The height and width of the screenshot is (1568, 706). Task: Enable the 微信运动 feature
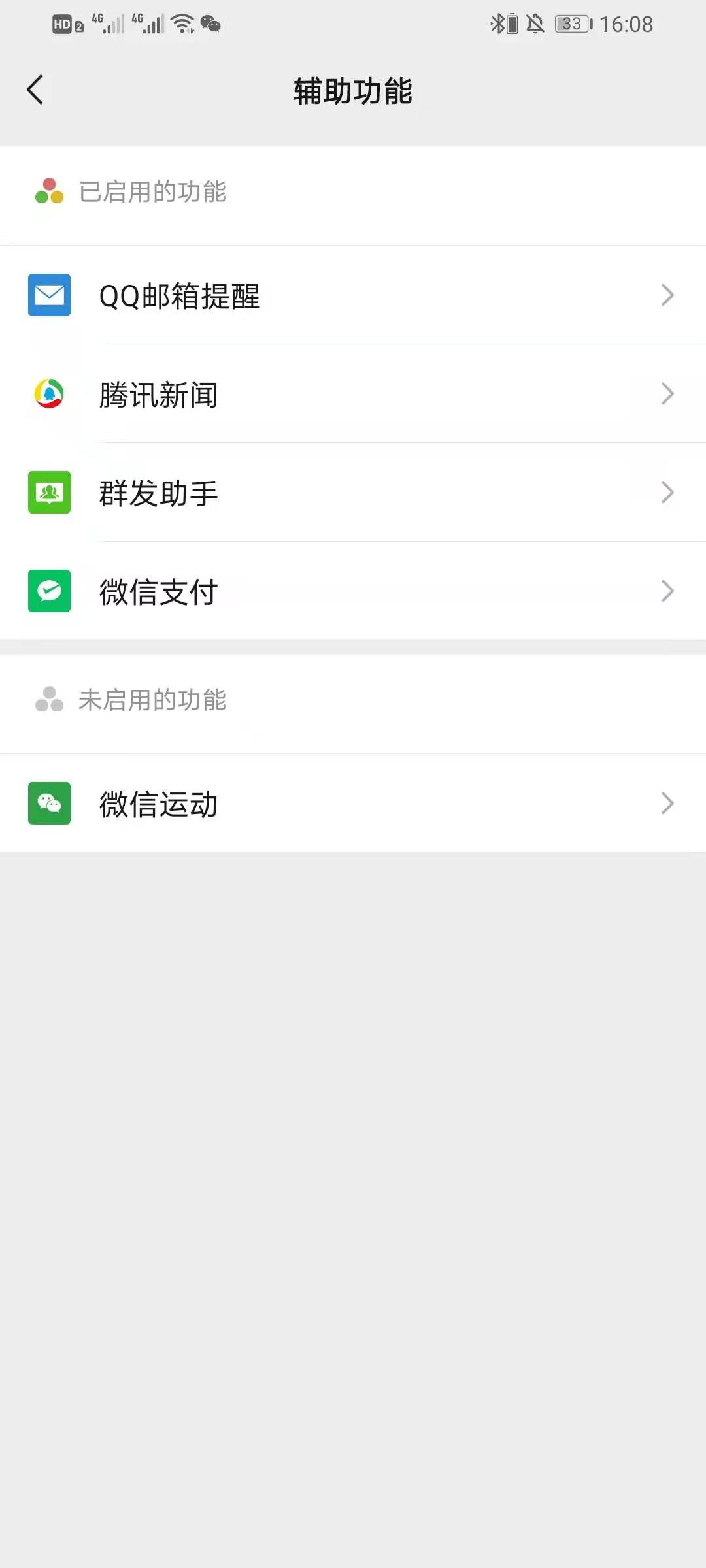coord(353,804)
